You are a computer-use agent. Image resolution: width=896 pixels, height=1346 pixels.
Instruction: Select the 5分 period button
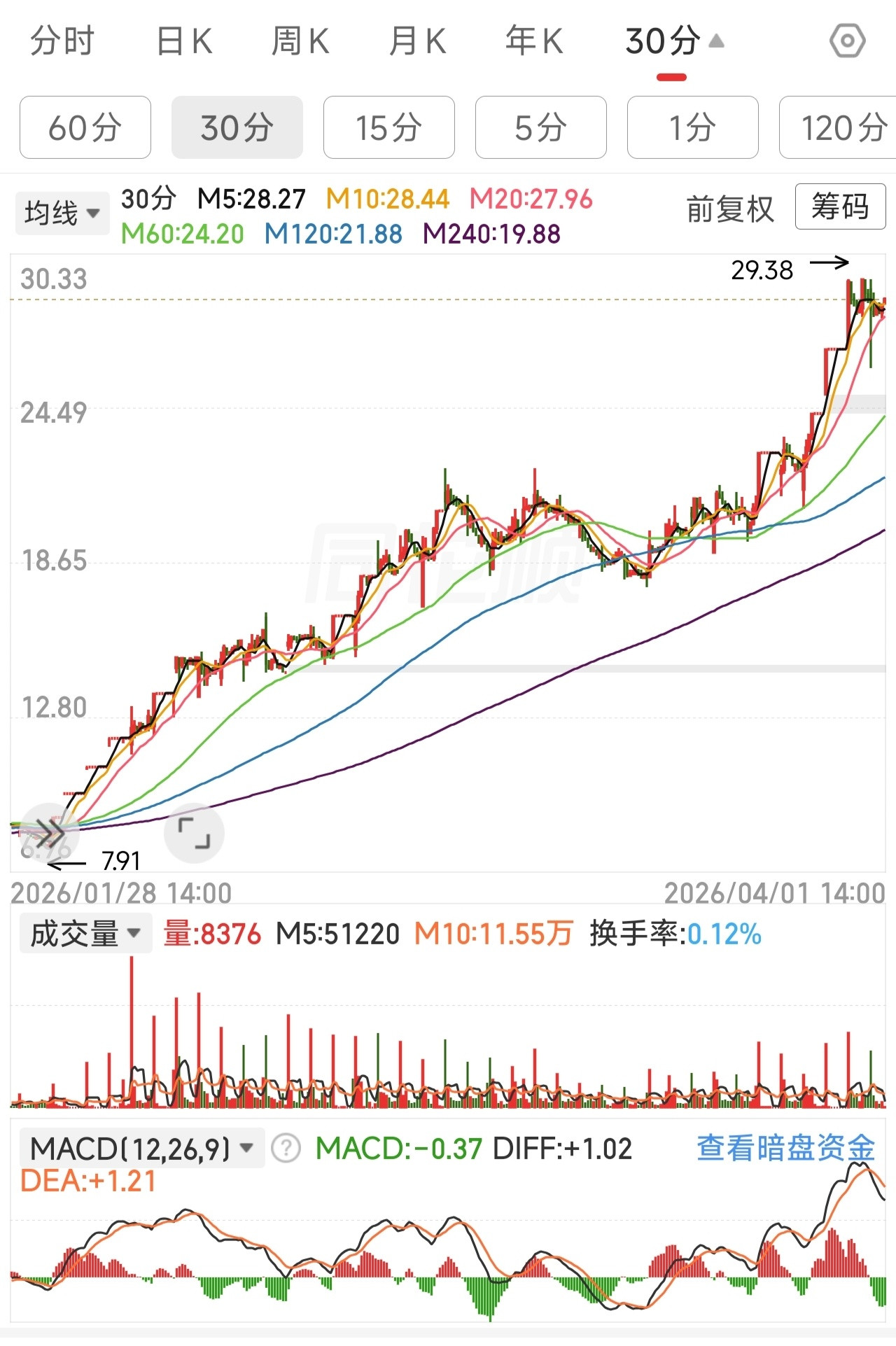click(540, 127)
